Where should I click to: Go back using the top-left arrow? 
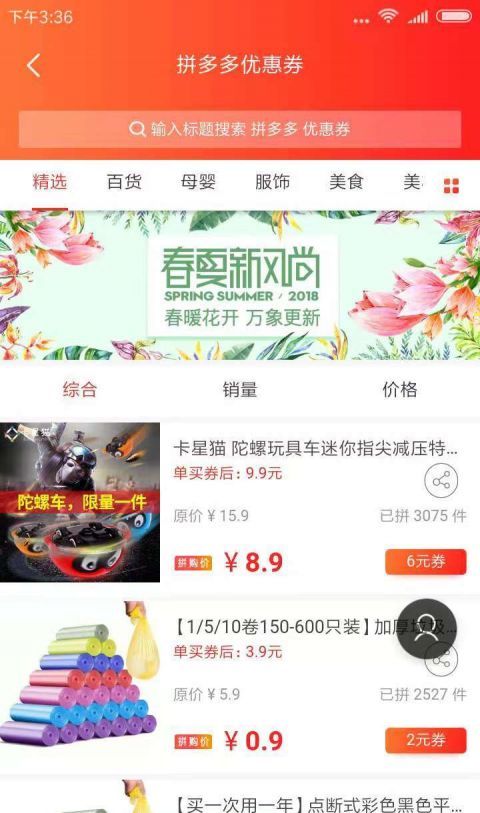pos(34,65)
